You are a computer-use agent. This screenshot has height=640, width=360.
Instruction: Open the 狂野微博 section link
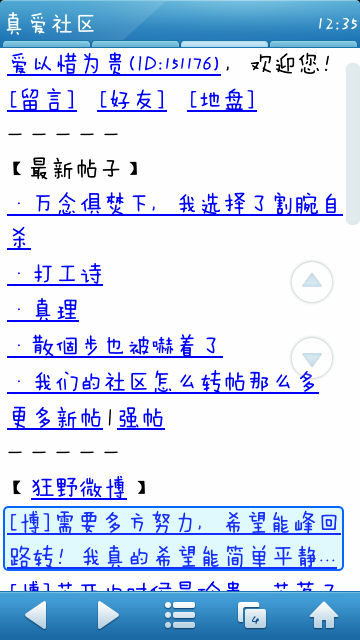pyautogui.click(x=79, y=488)
